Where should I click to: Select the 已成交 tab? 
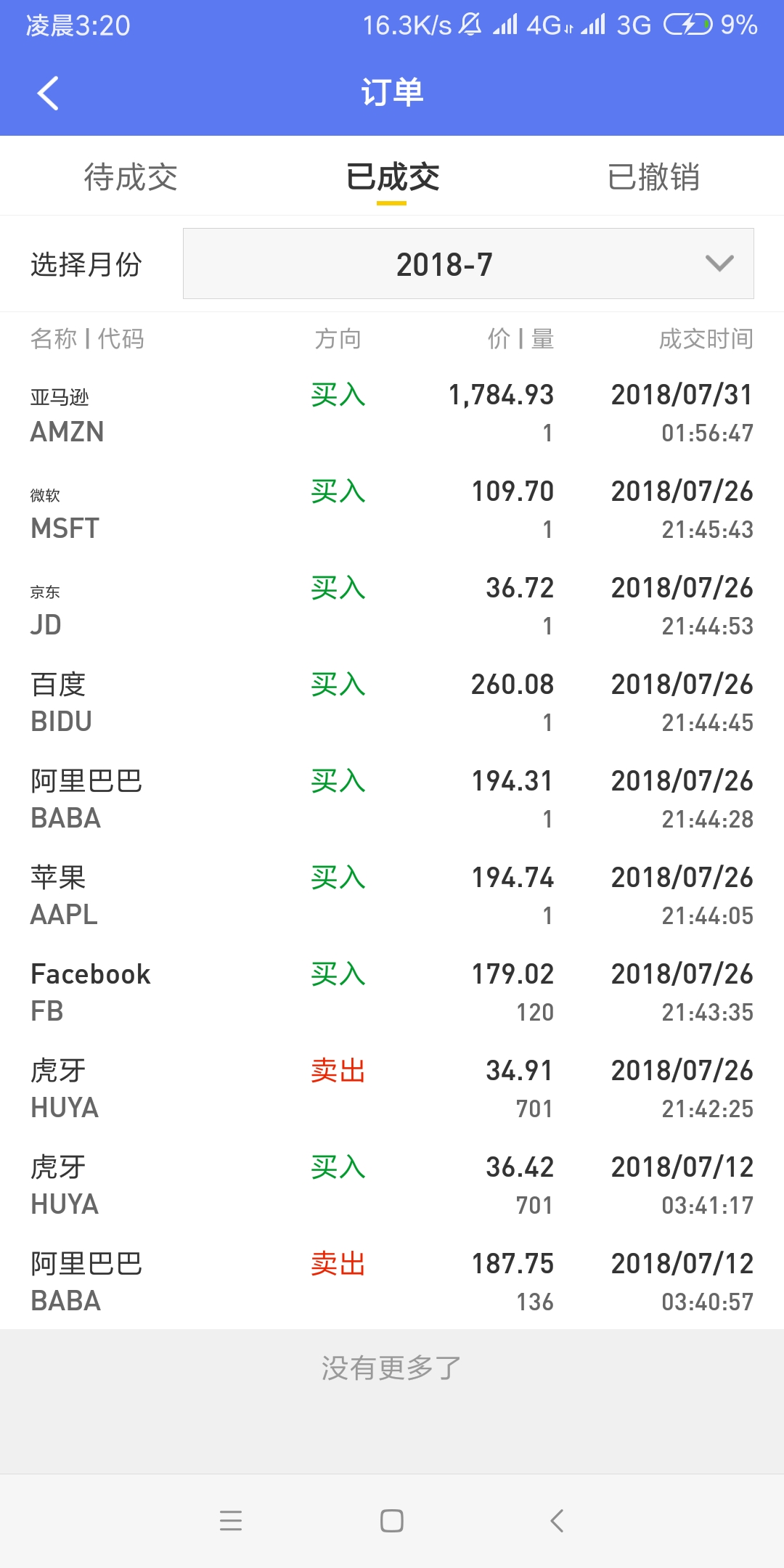tap(392, 177)
